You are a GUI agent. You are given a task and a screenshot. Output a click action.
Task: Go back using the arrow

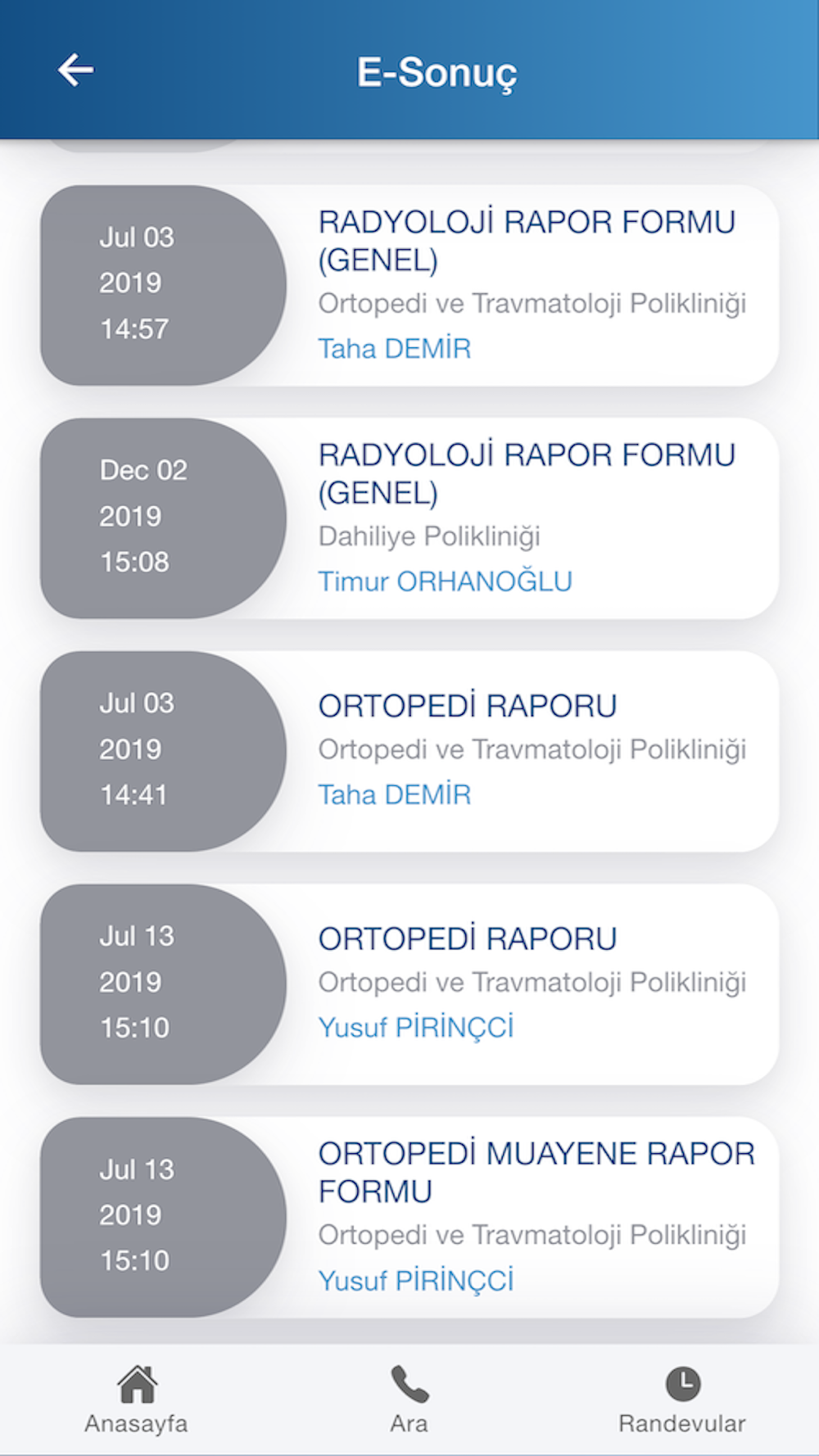(76, 70)
